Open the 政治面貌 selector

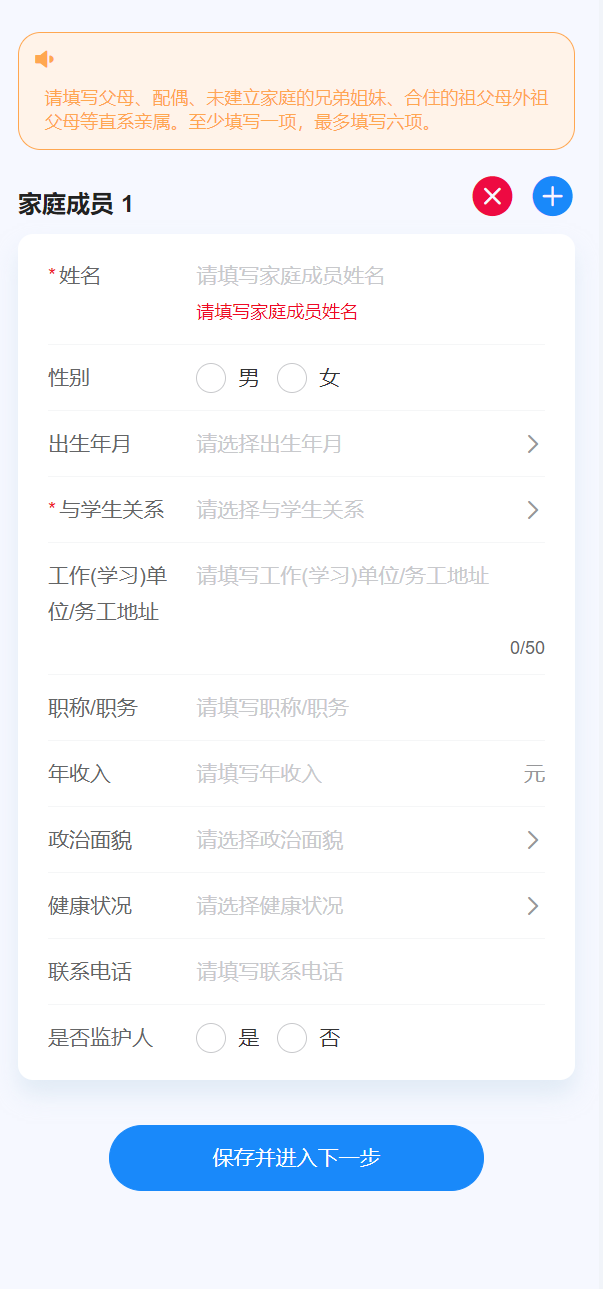click(296, 840)
